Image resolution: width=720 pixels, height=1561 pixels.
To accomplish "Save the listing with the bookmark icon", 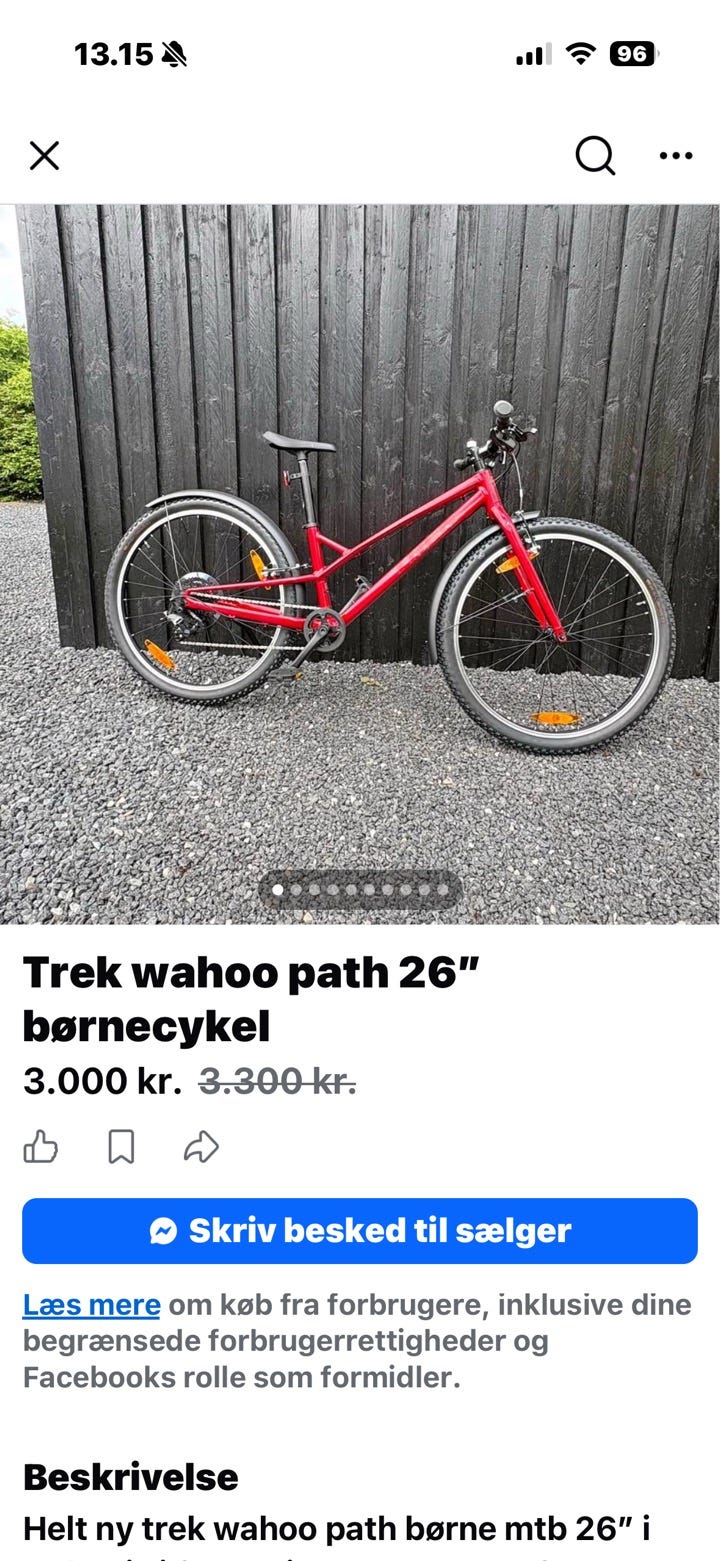I will click(121, 1147).
